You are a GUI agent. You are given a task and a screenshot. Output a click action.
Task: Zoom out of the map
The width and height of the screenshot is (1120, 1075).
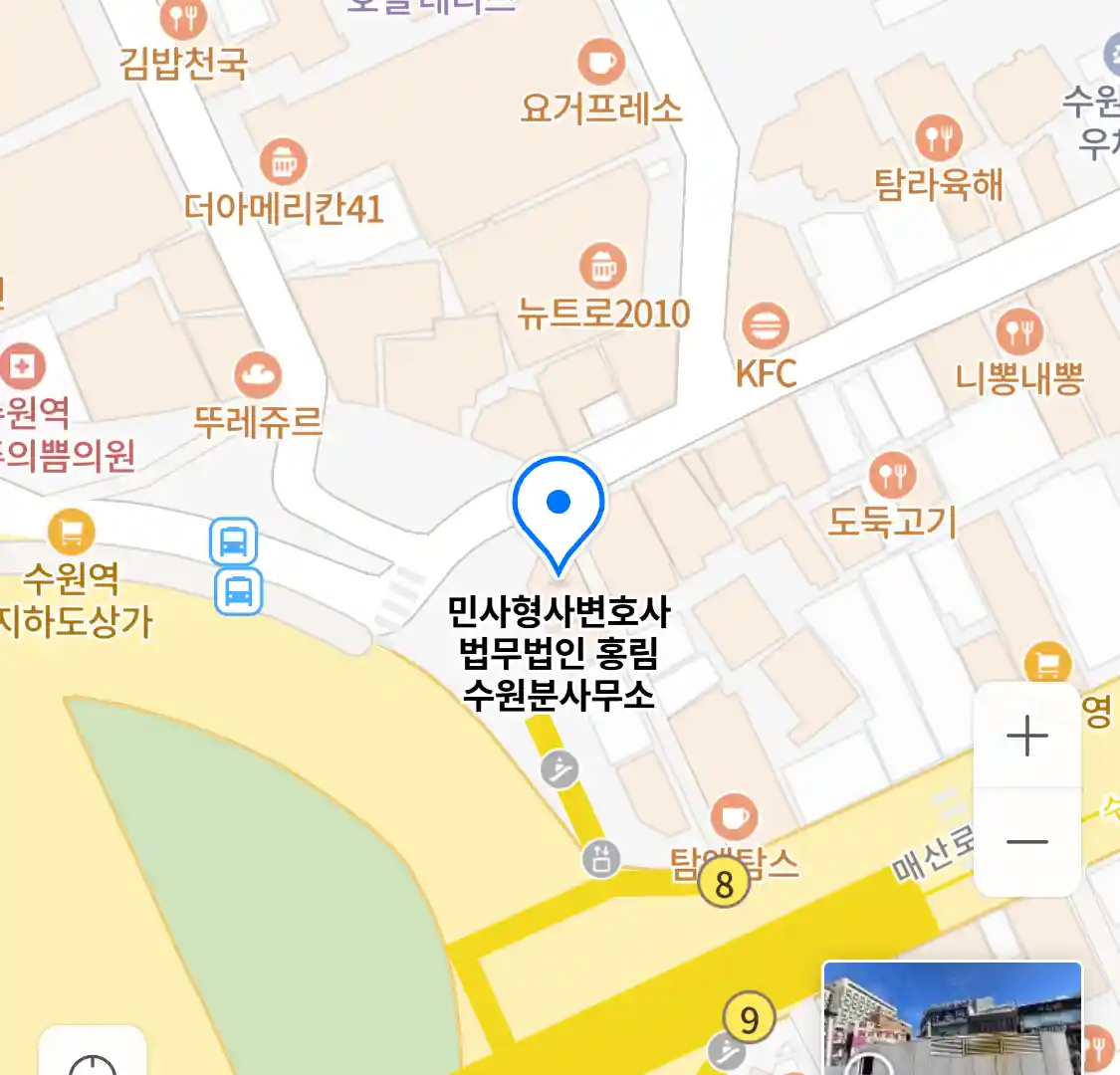click(1027, 842)
